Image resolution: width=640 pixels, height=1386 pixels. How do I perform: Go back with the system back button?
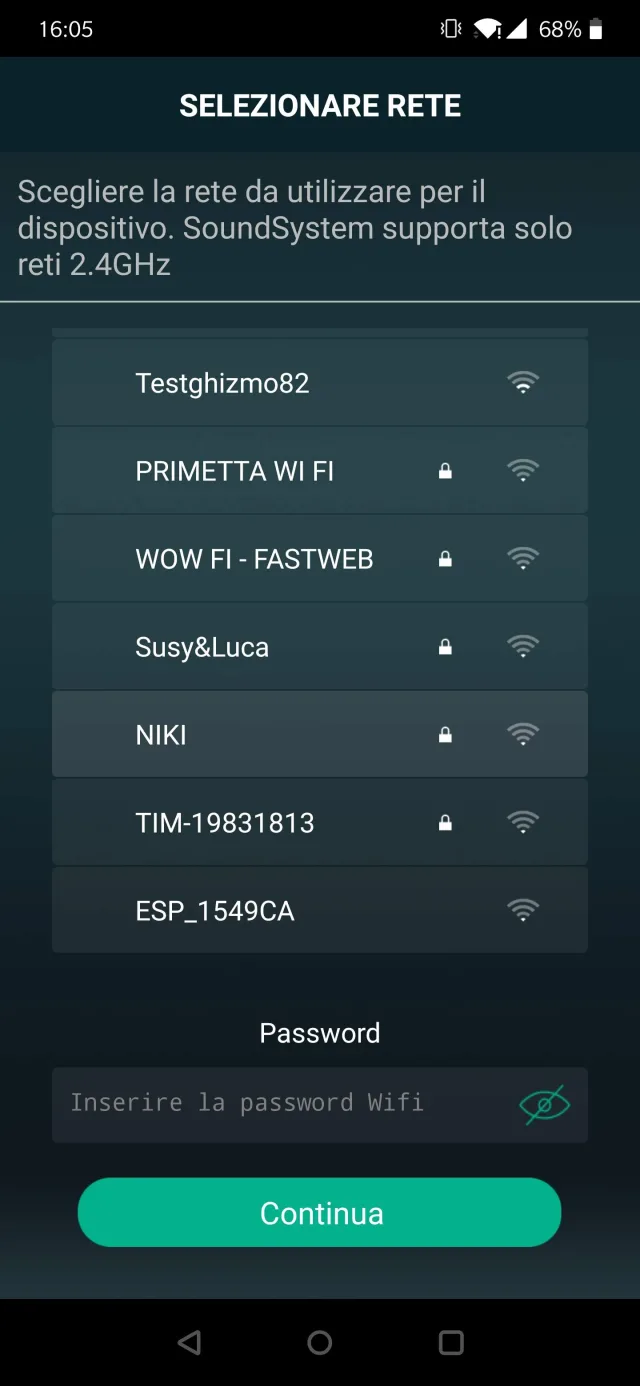click(x=188, y=1342)
